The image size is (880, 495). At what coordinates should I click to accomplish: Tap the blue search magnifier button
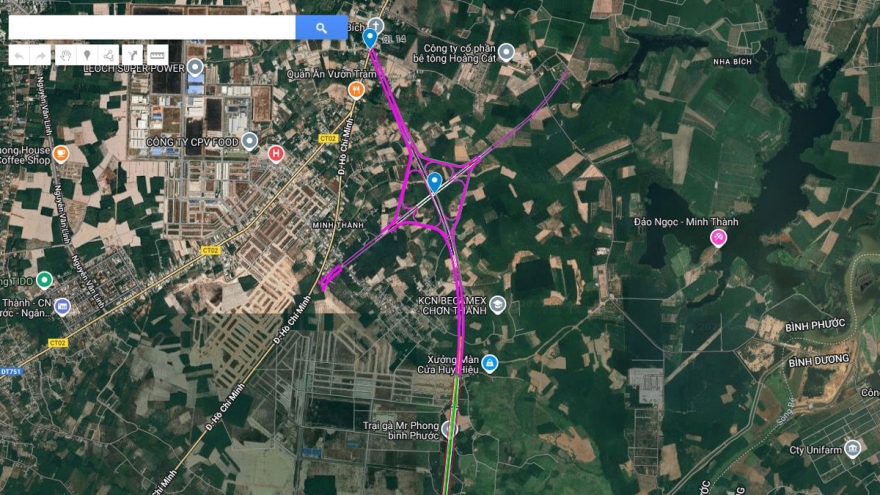point(321,27)
